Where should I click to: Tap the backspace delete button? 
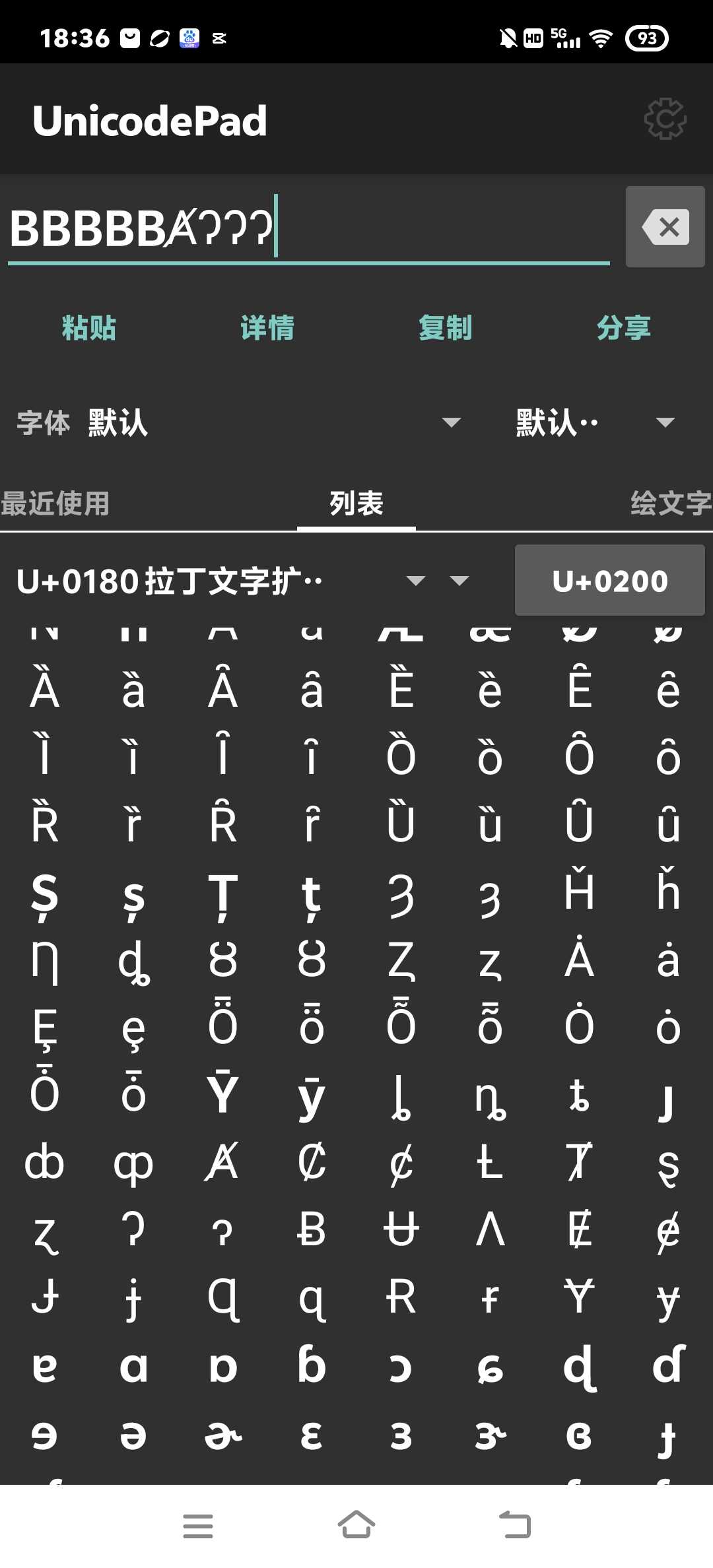pyautogui.click(x=665, y=227)
